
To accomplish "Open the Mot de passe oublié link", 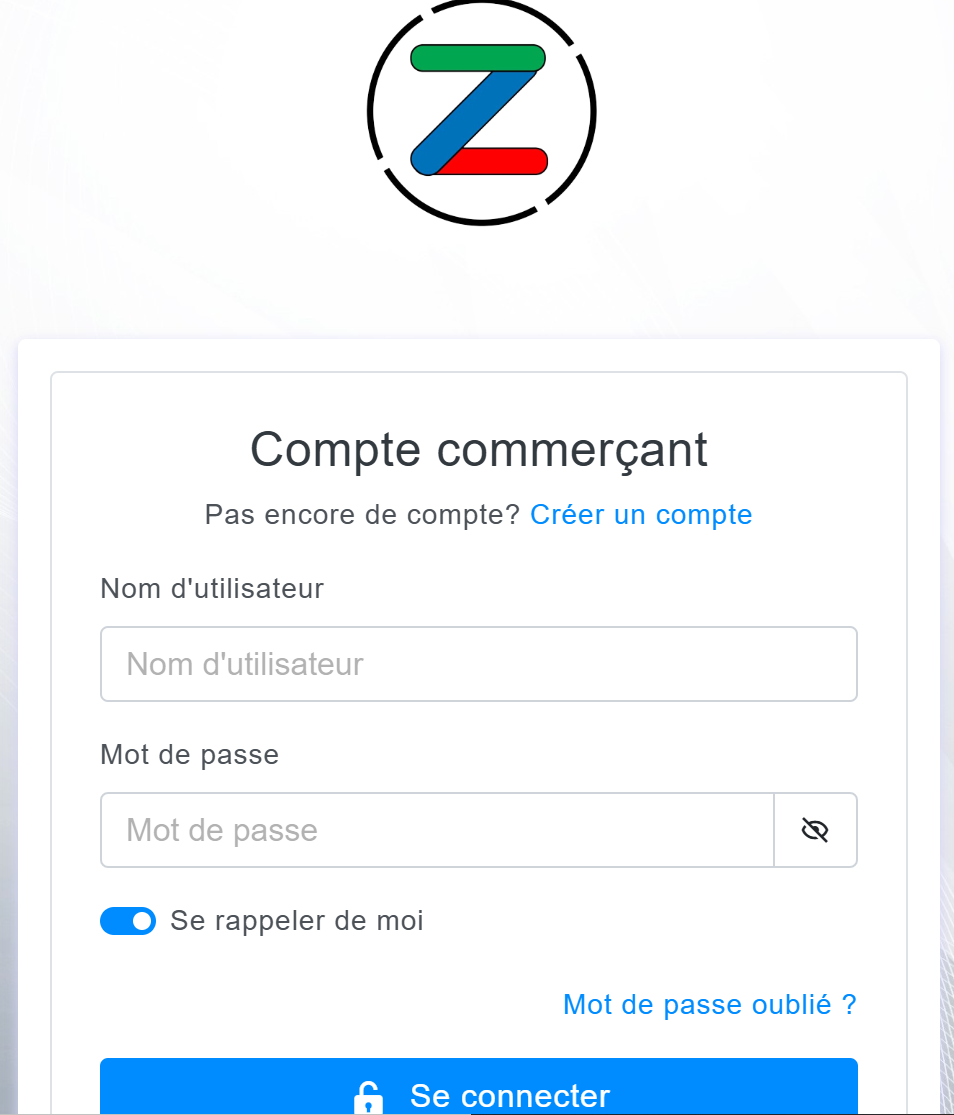I will coord(709,1004).
